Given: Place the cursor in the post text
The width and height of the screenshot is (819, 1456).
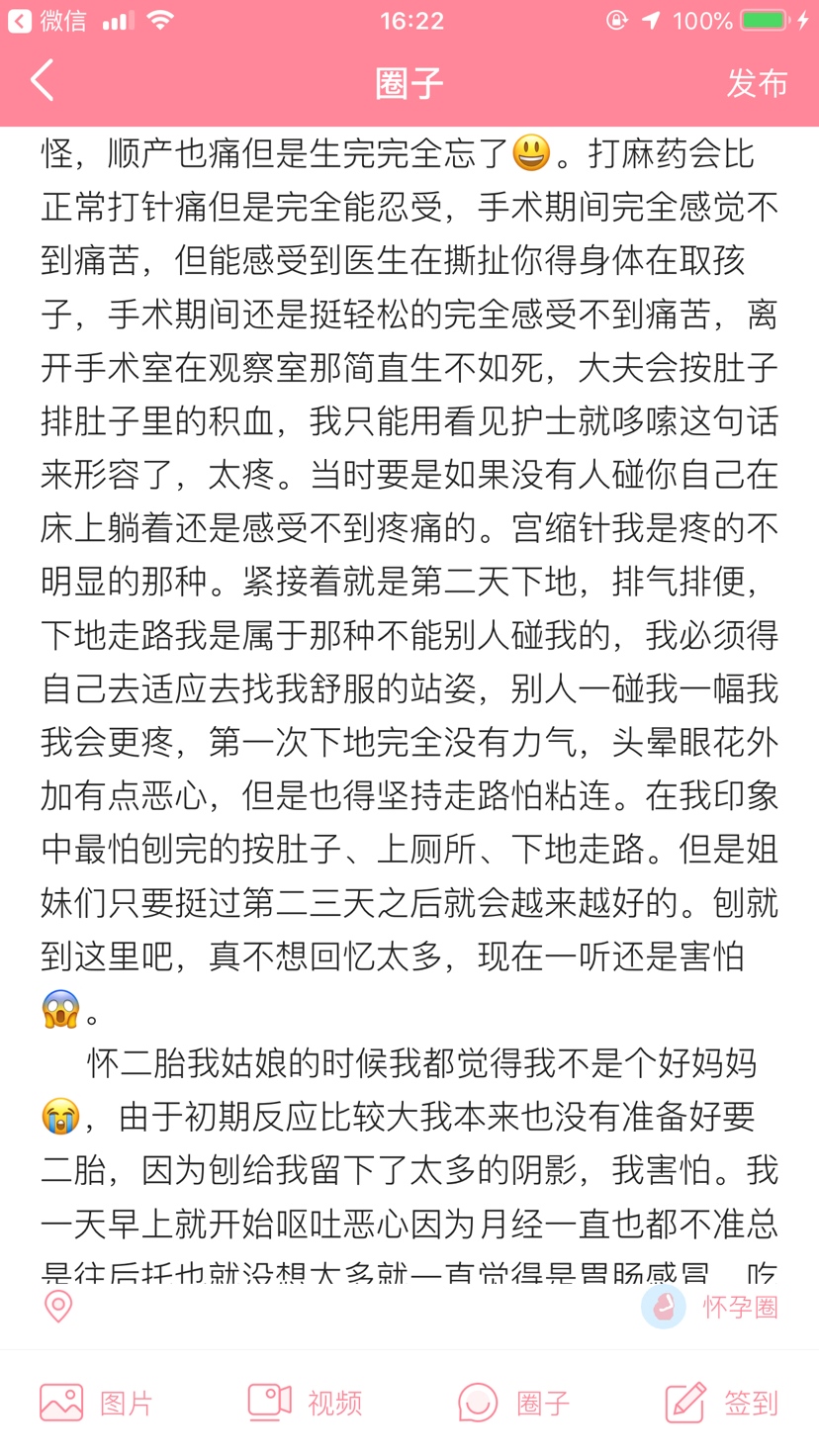Looking at the screenshot, I should (x=409, y=692).
